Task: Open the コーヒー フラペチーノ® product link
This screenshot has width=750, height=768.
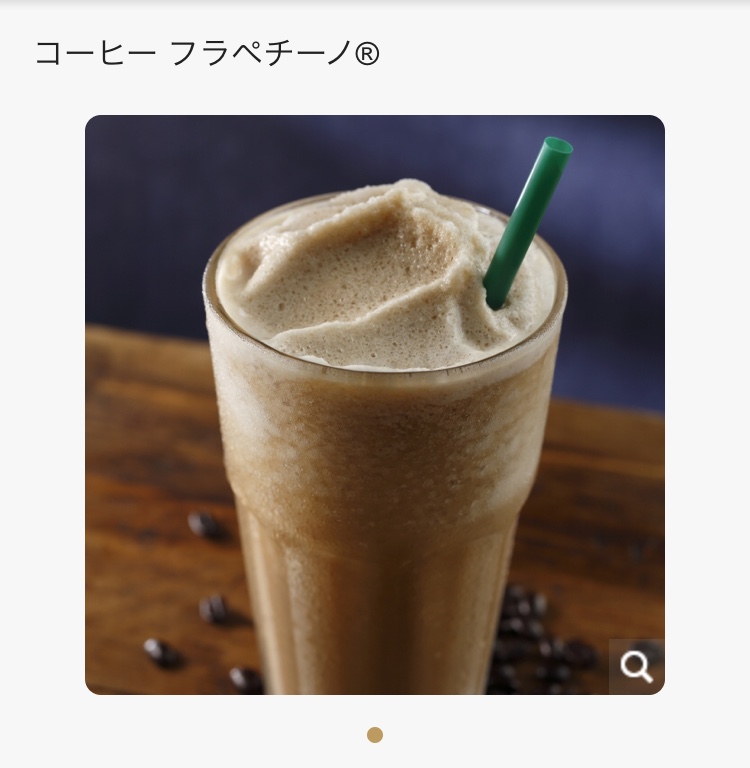Action: click(207, 52)
